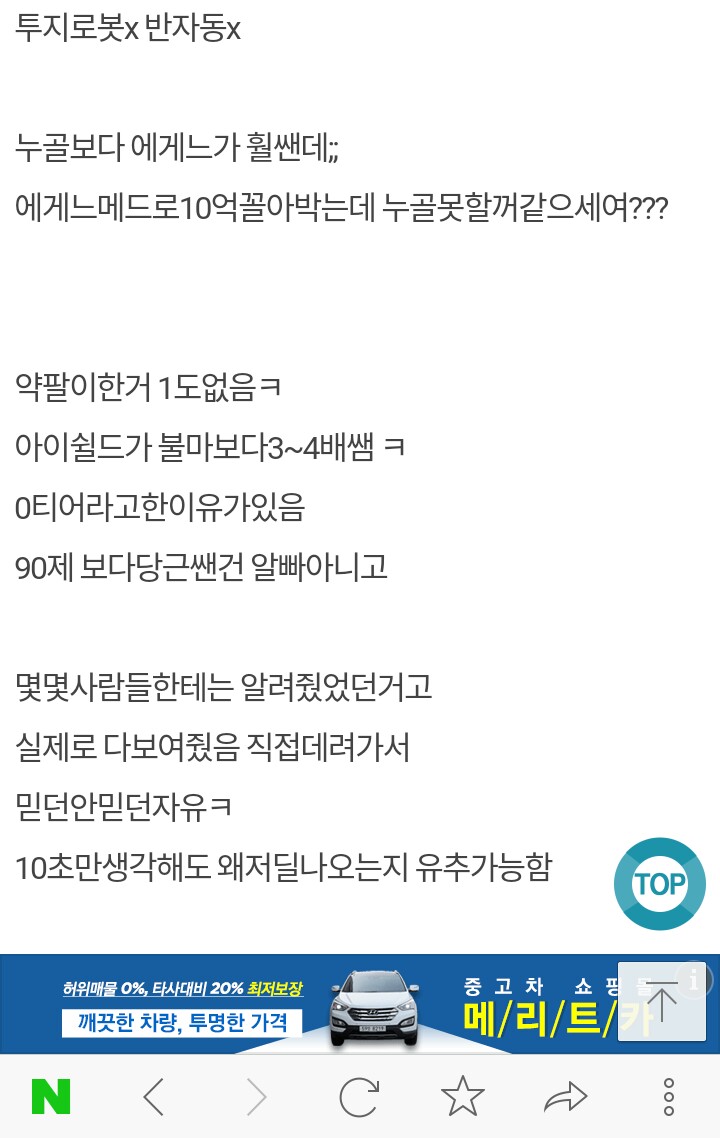Tap the ad info icon

coord(693,979)
